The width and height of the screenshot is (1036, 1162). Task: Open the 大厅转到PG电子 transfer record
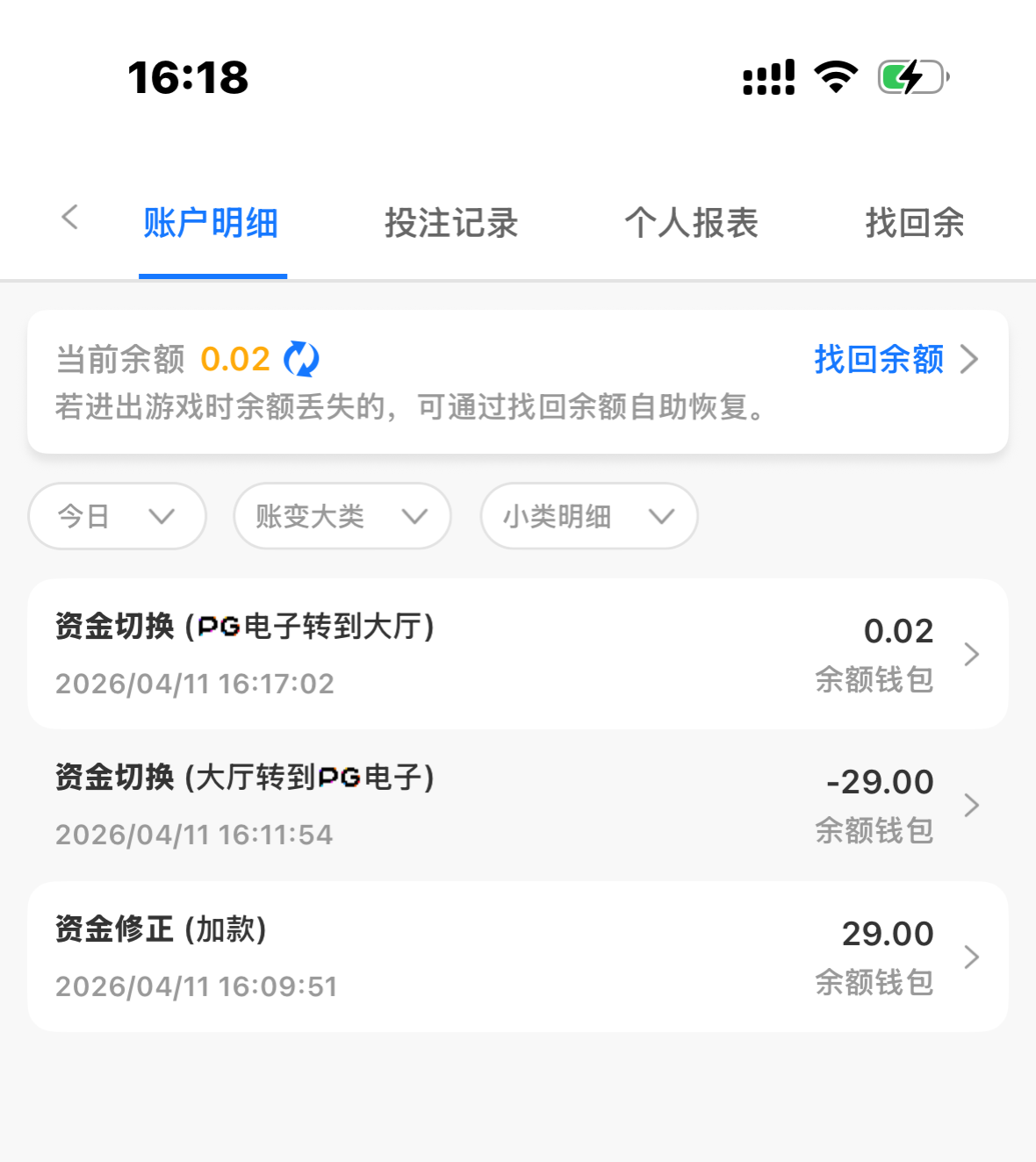517,805
